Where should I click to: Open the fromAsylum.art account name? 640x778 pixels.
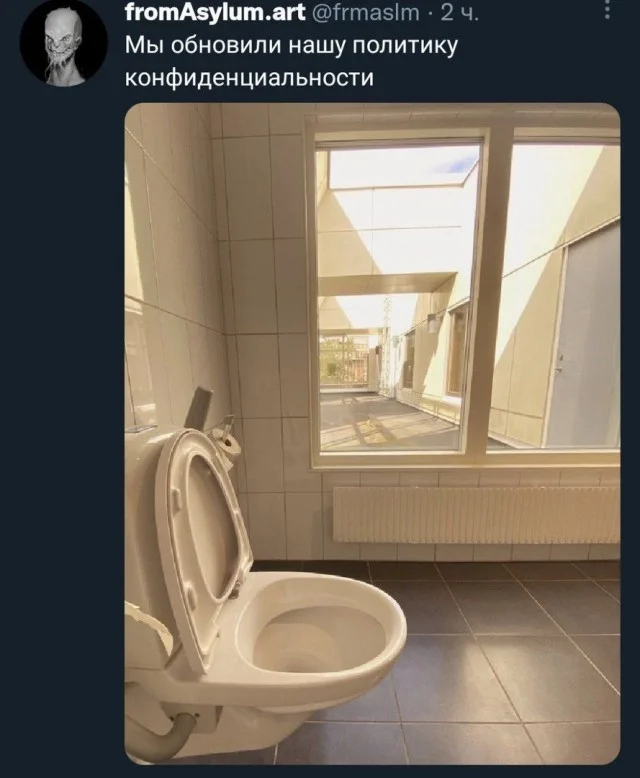215,12
